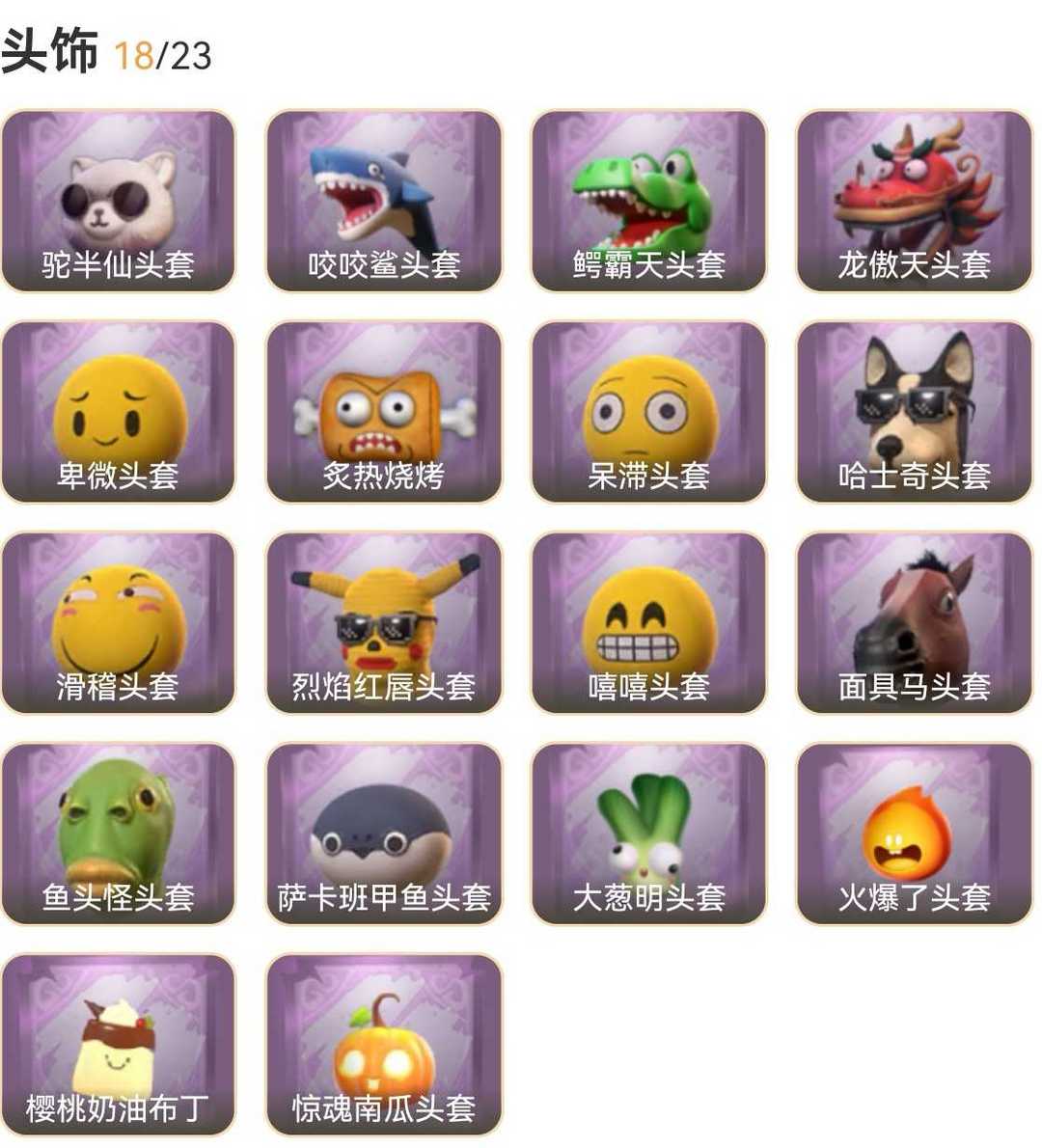Select the 咬咬鲨头套 headgear
This screenshot has width=1042, height=1148.
(383, 201)
